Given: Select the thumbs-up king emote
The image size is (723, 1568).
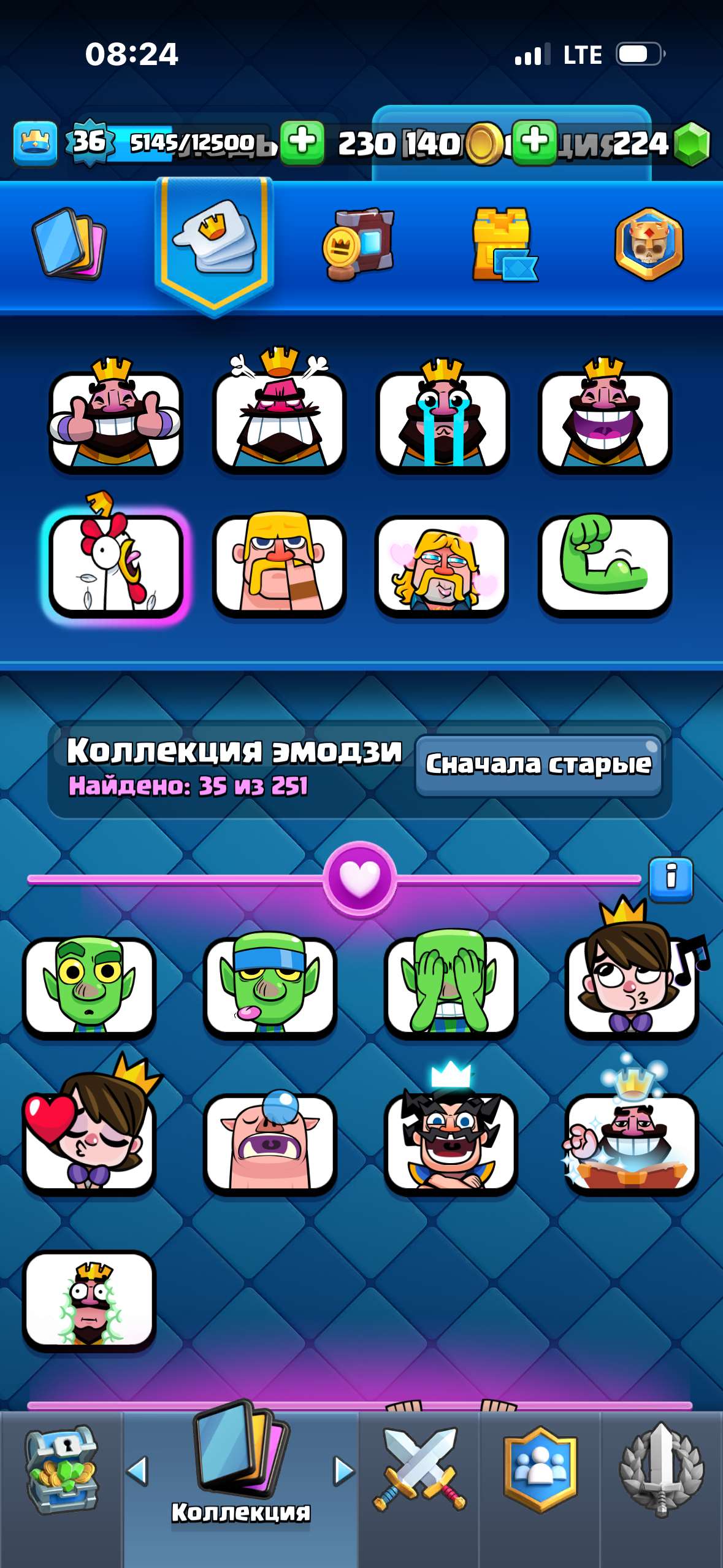Looking at the screenshot, I should tap(116, 421).
